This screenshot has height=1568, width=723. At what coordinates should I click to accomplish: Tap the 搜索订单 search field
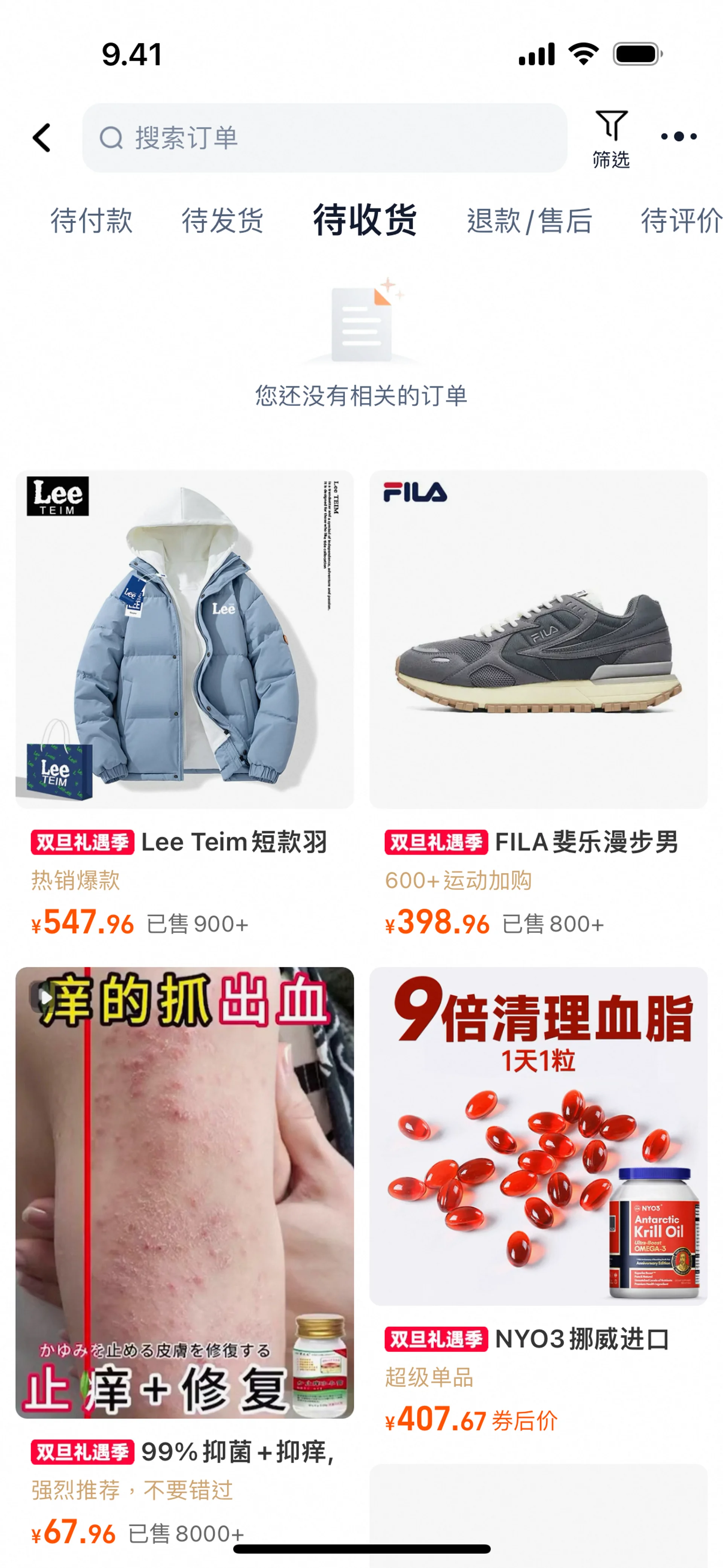324,138
